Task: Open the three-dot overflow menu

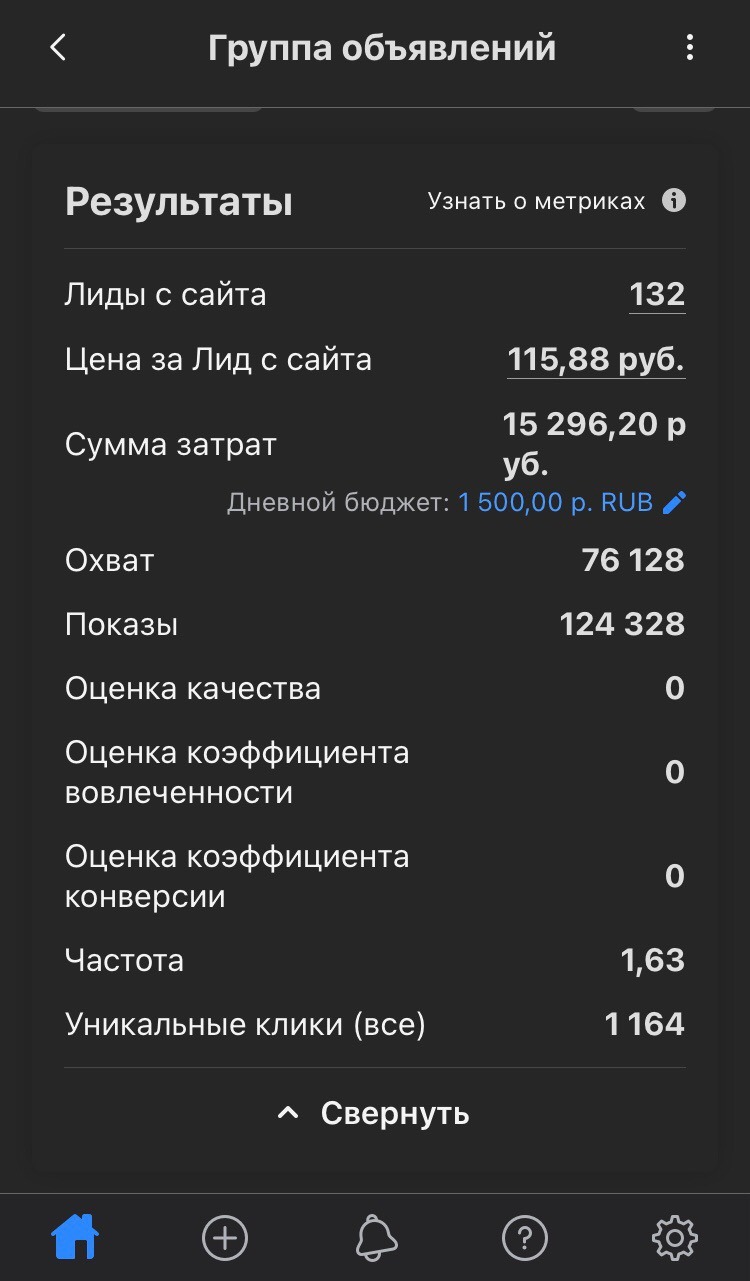Action: tap(689, 48)
